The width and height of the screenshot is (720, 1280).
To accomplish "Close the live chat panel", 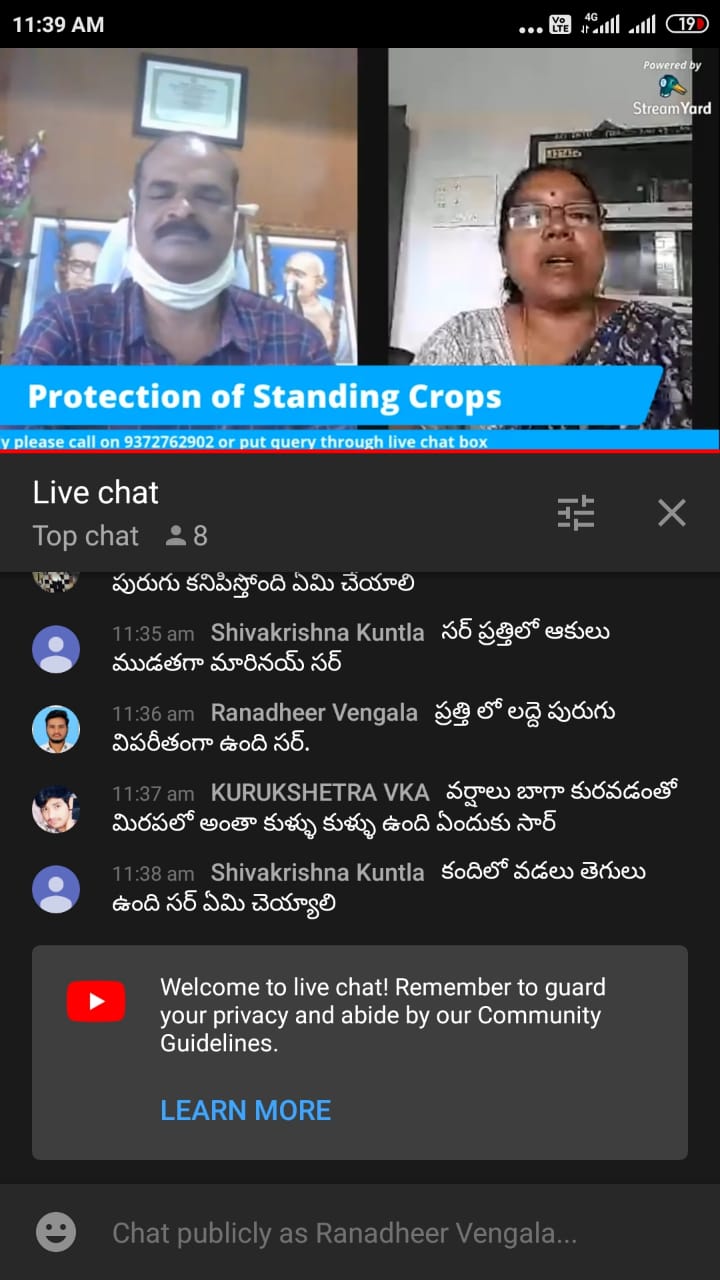I will point(672,513).
